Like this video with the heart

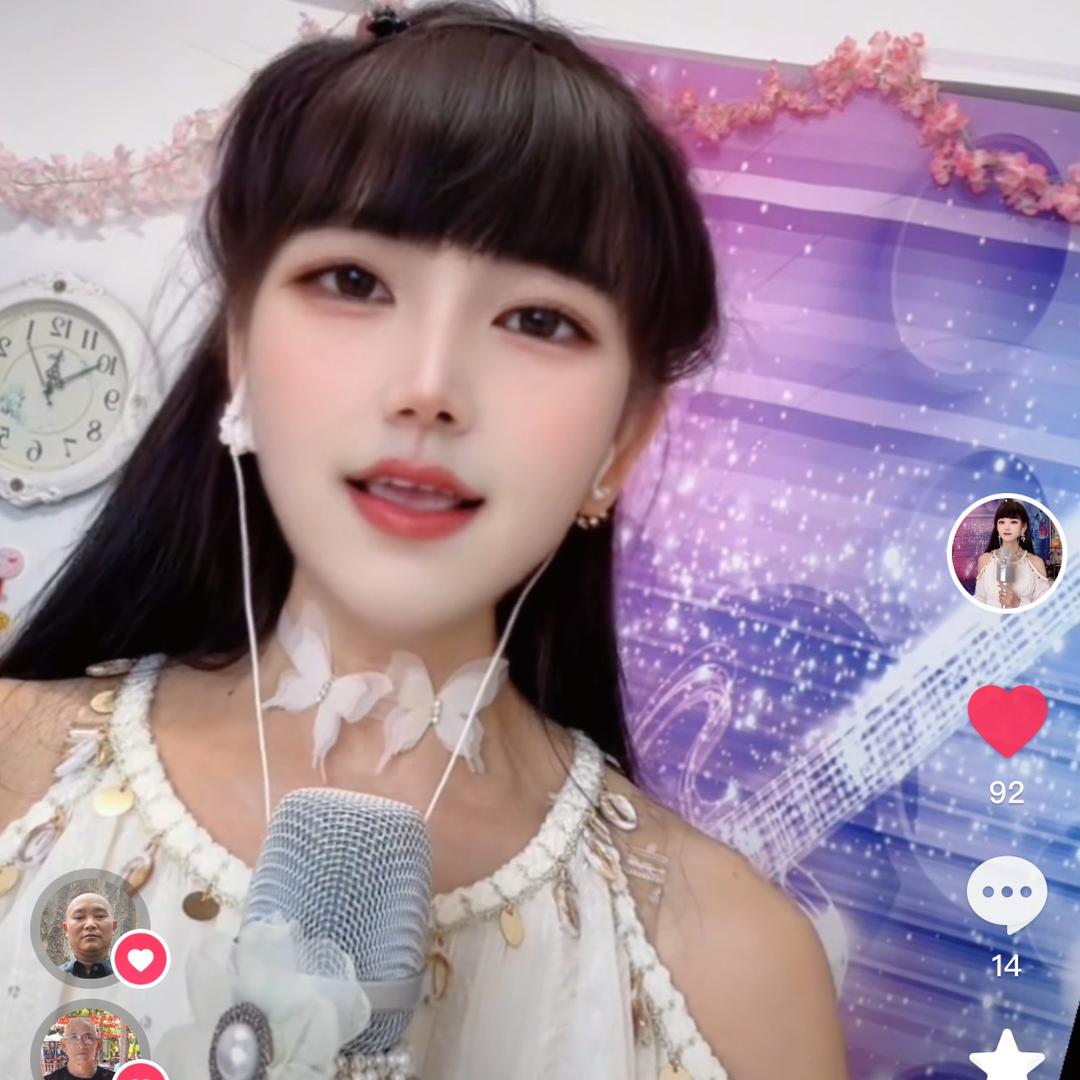[x=1006, y=720]
